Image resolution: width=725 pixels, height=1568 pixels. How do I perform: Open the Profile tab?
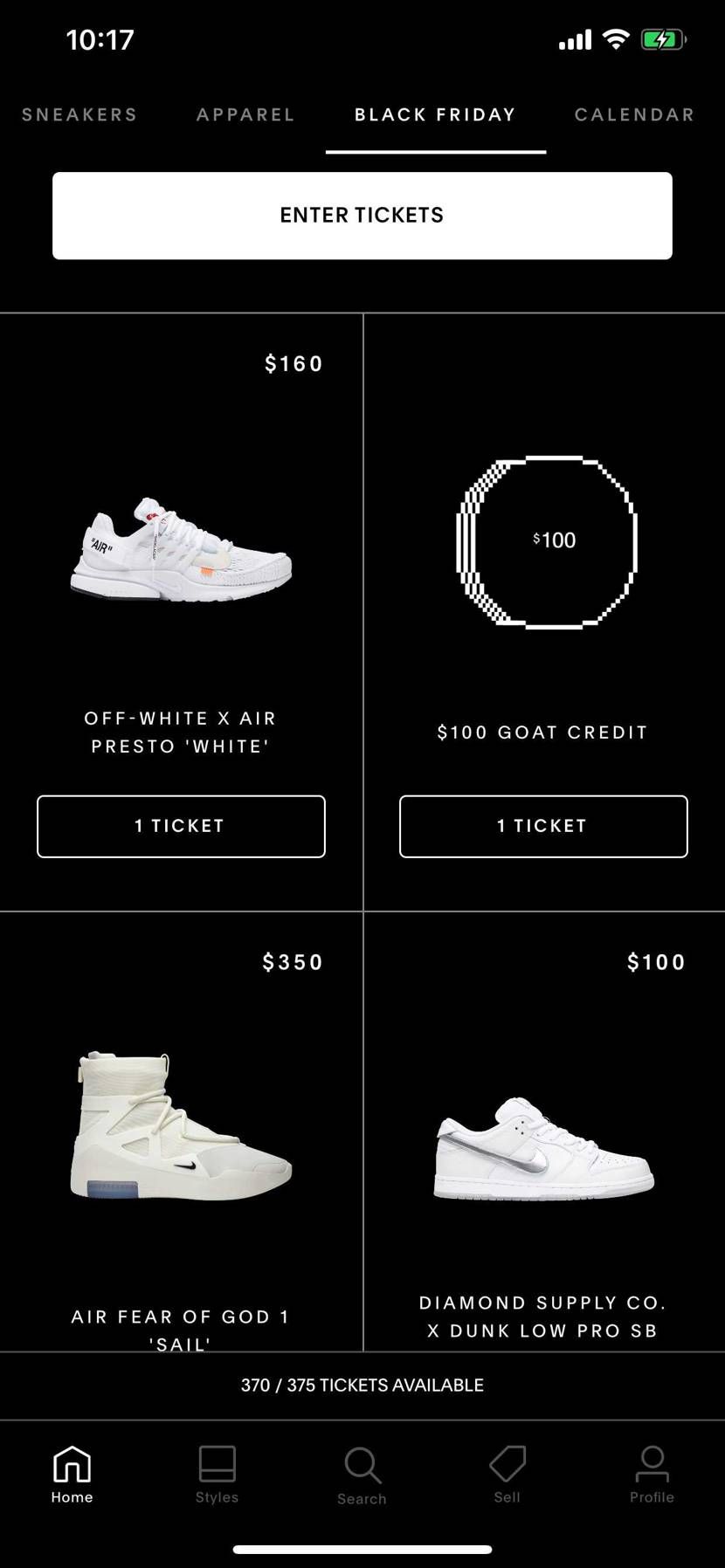(x=652, y=1475)
